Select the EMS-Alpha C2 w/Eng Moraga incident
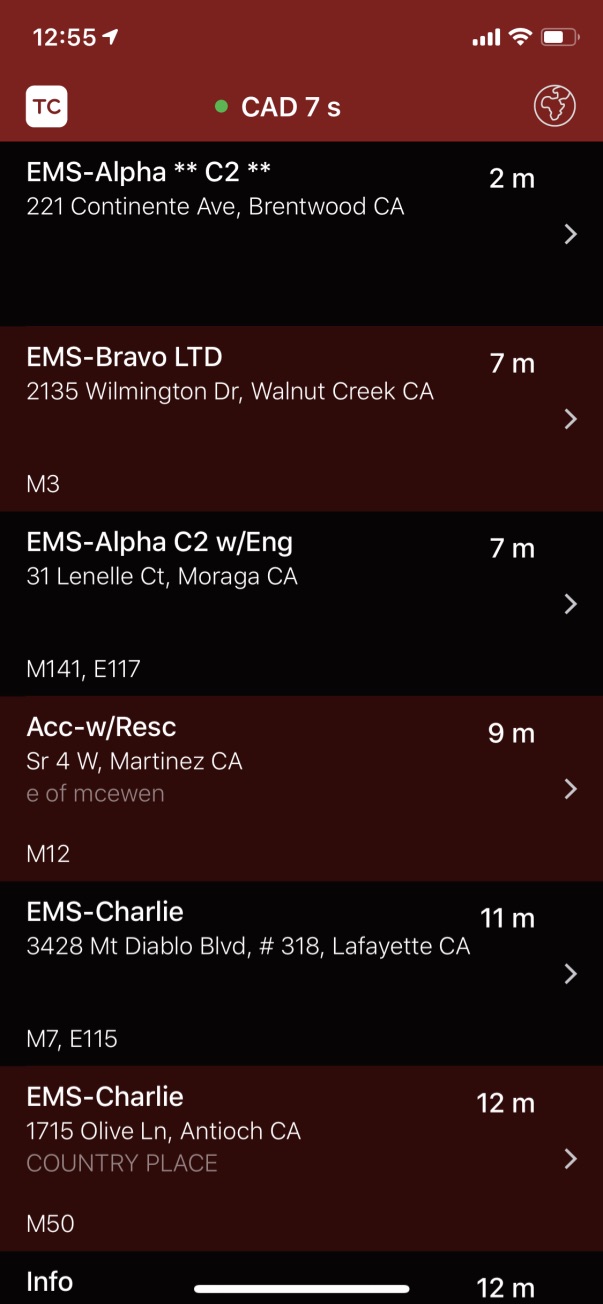This screenshot has width=603, height=1304. (x=300, y=603)
